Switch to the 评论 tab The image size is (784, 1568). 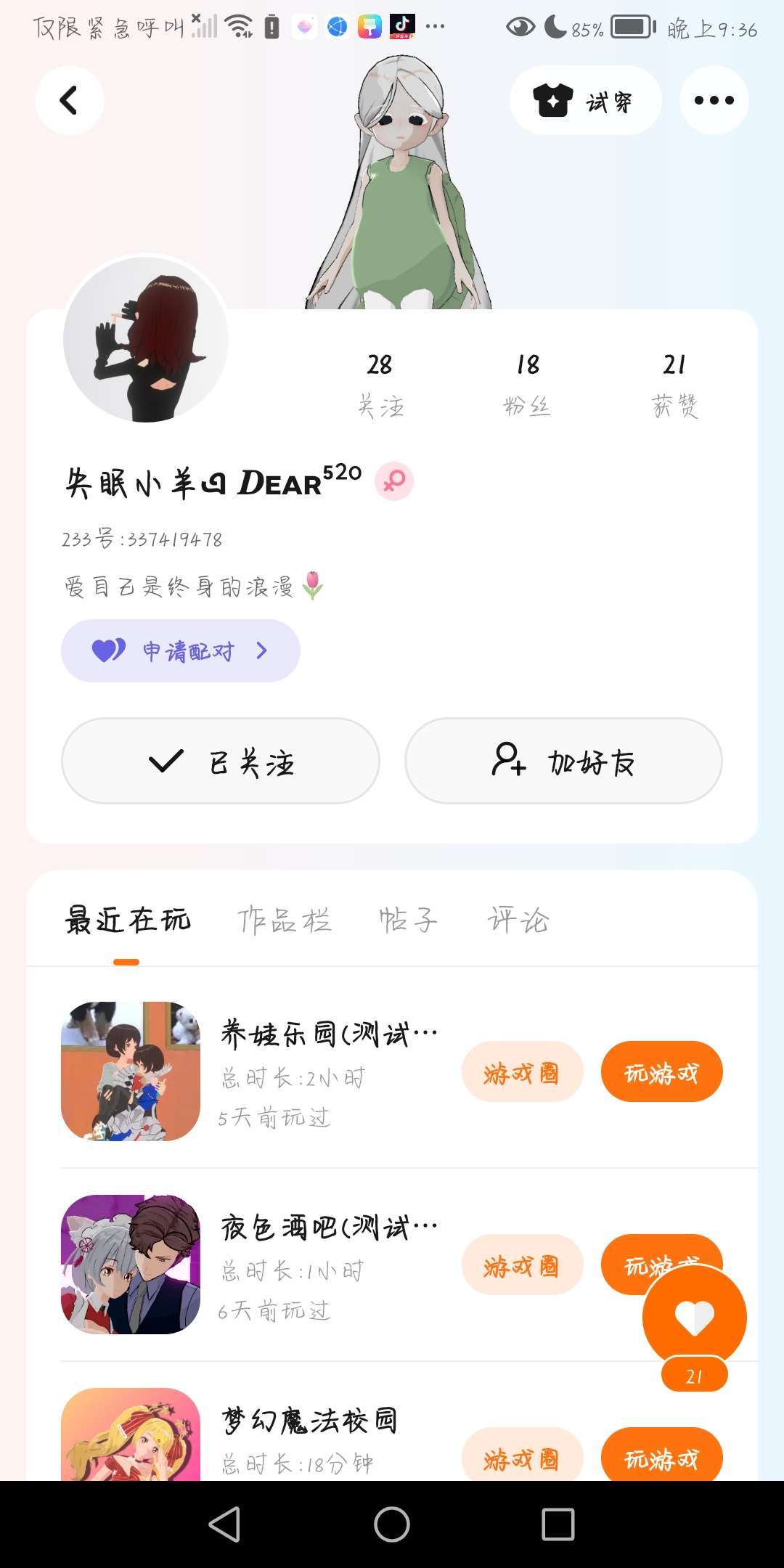pos(518,920)
